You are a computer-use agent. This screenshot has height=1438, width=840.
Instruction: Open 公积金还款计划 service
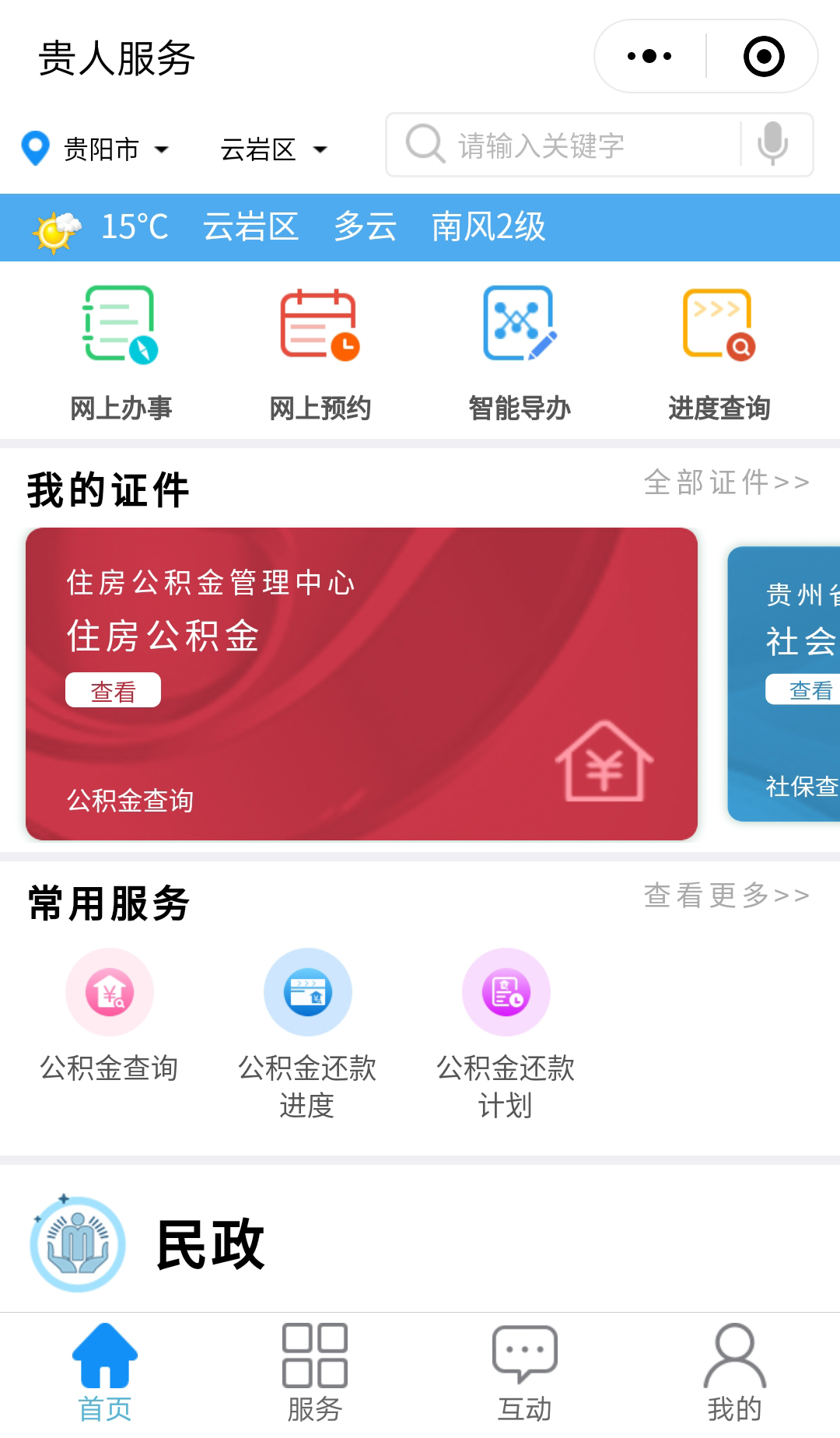[x=506, y=1032]
